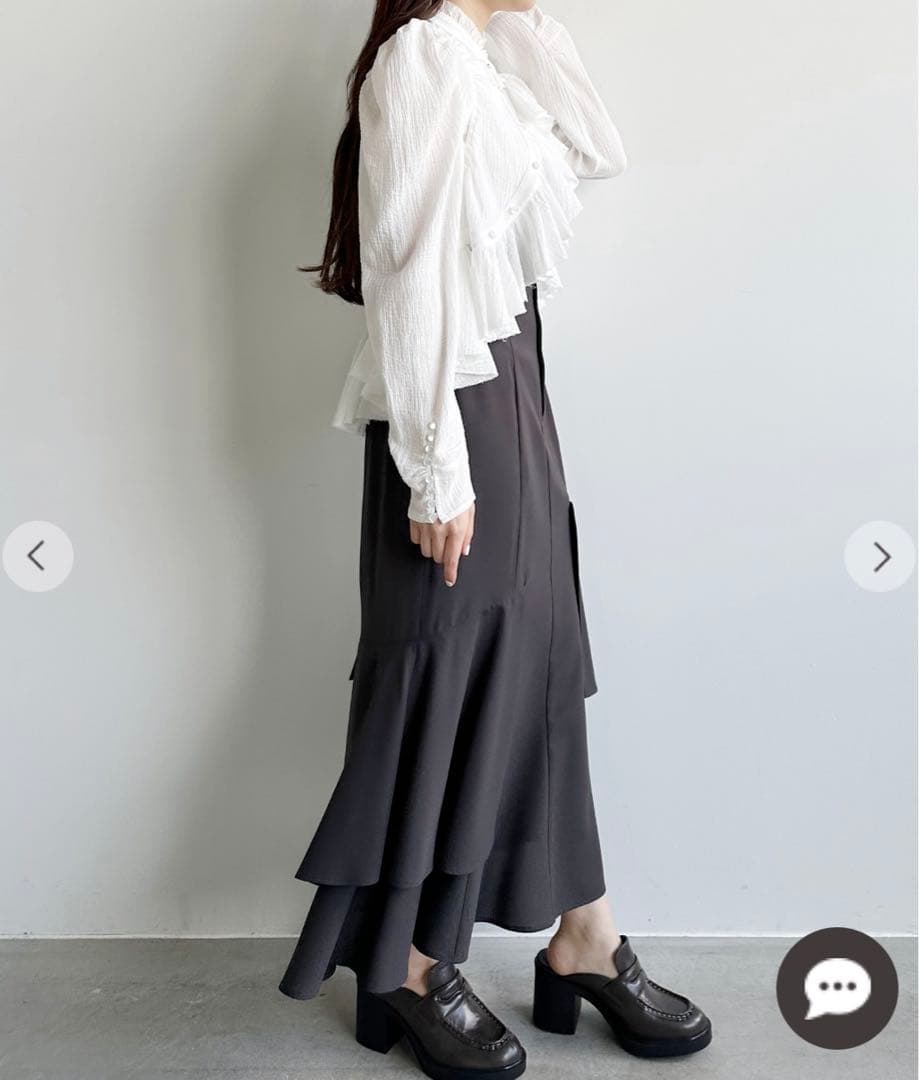Screen dimensions: 919x1080
Task: Show the next product photo
Action: click(x=880, y=556)
